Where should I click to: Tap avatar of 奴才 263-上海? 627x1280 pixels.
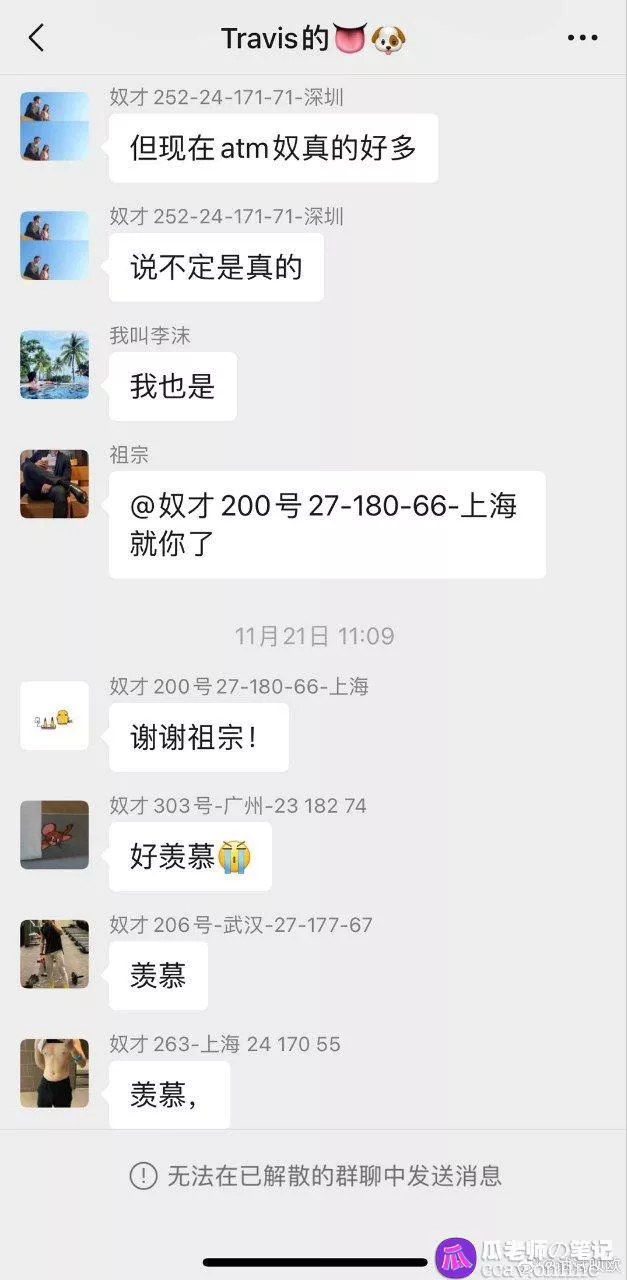pyautogui.click(x=54, y=1073)
